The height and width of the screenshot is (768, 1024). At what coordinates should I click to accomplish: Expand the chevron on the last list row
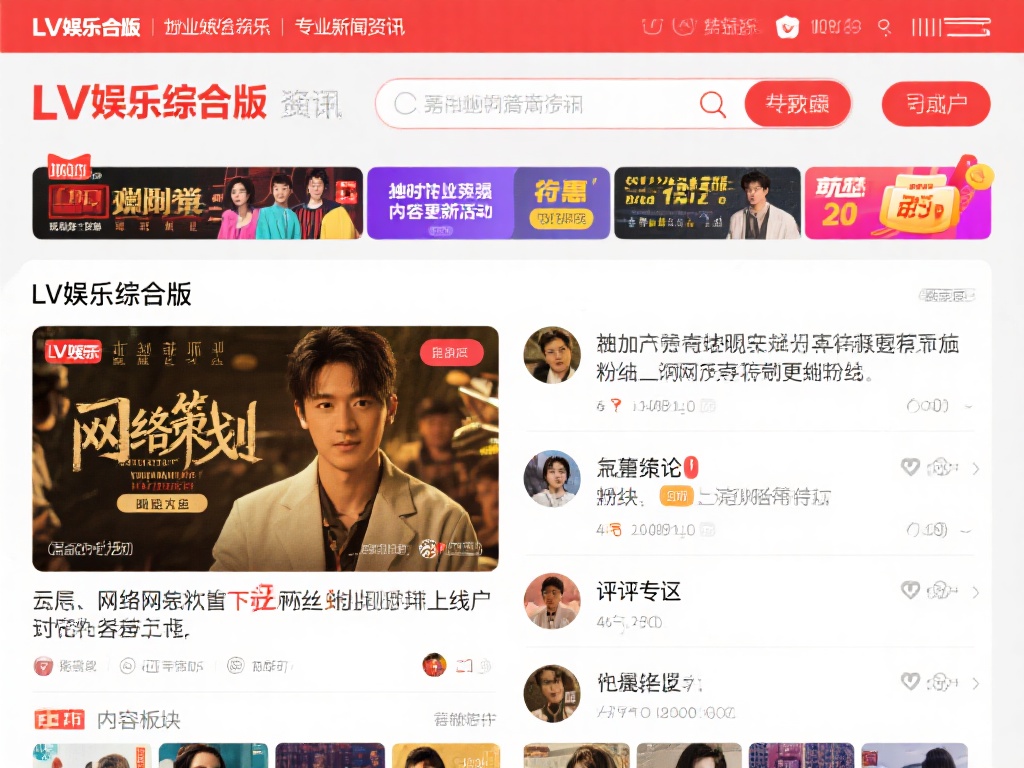coord(976,683)
